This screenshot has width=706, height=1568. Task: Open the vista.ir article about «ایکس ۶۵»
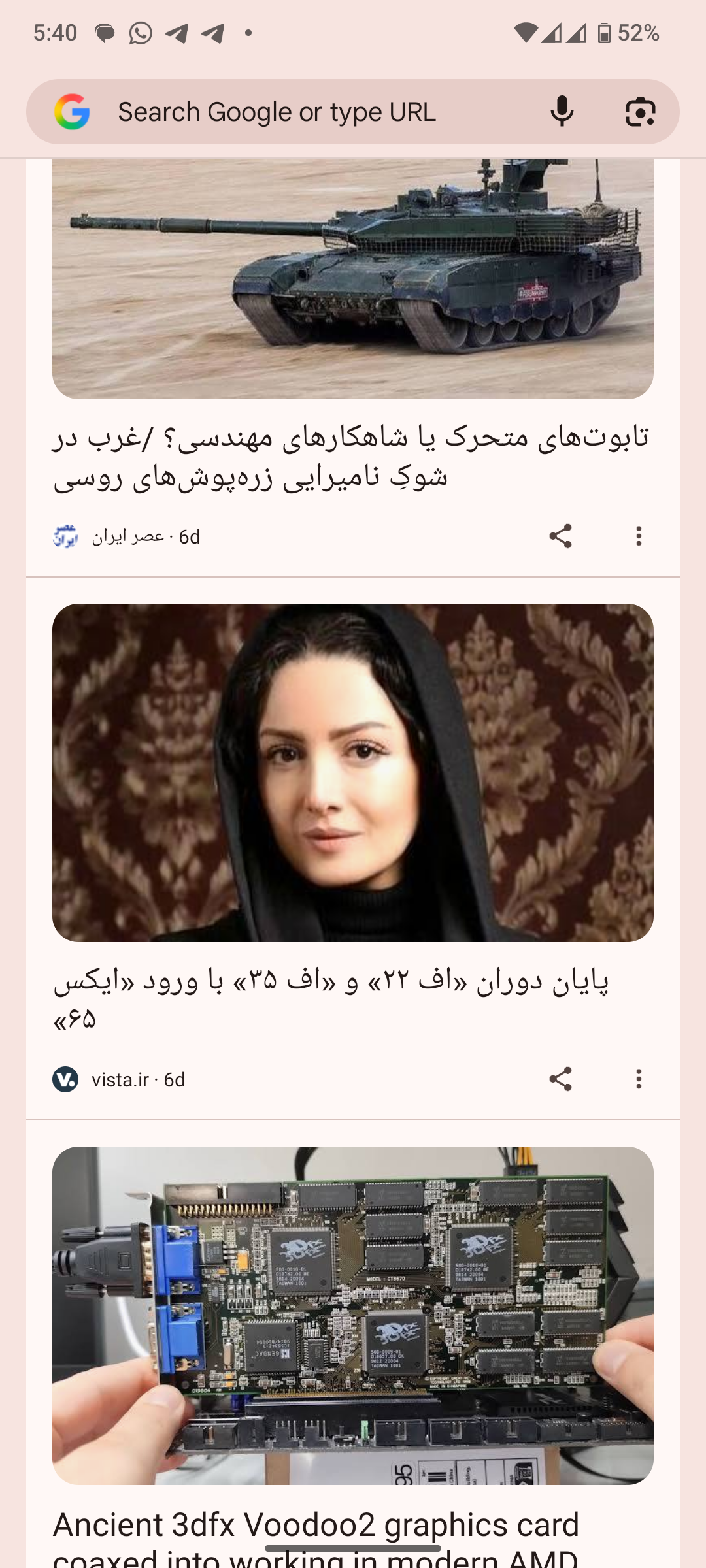pyautogui.click(x=331, y=998)
